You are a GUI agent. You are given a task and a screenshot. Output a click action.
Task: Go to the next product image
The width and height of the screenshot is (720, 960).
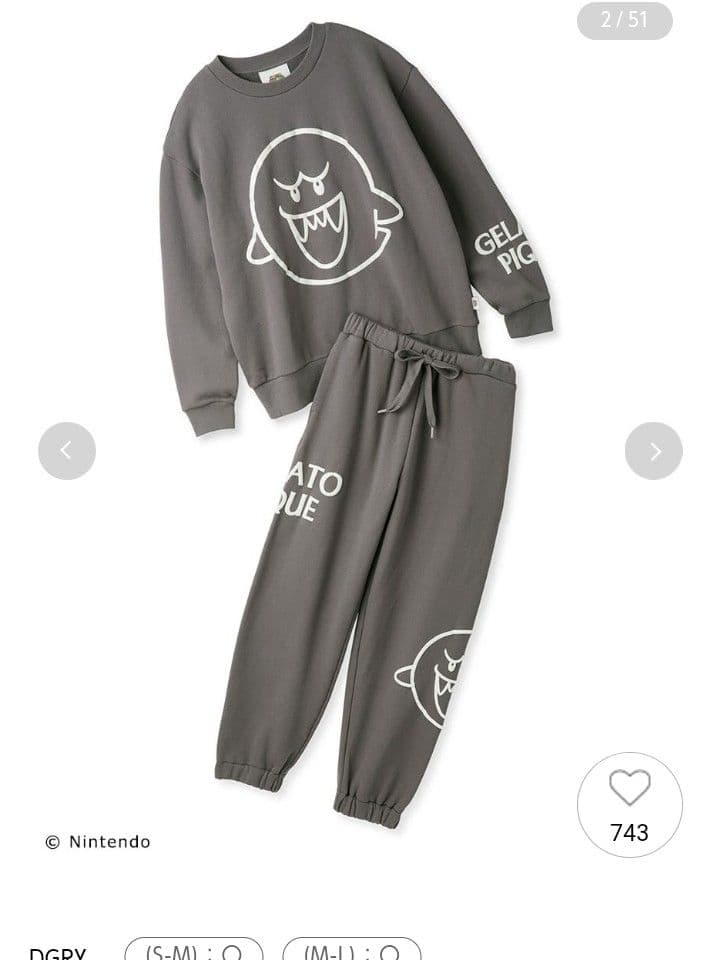(653, 451)
